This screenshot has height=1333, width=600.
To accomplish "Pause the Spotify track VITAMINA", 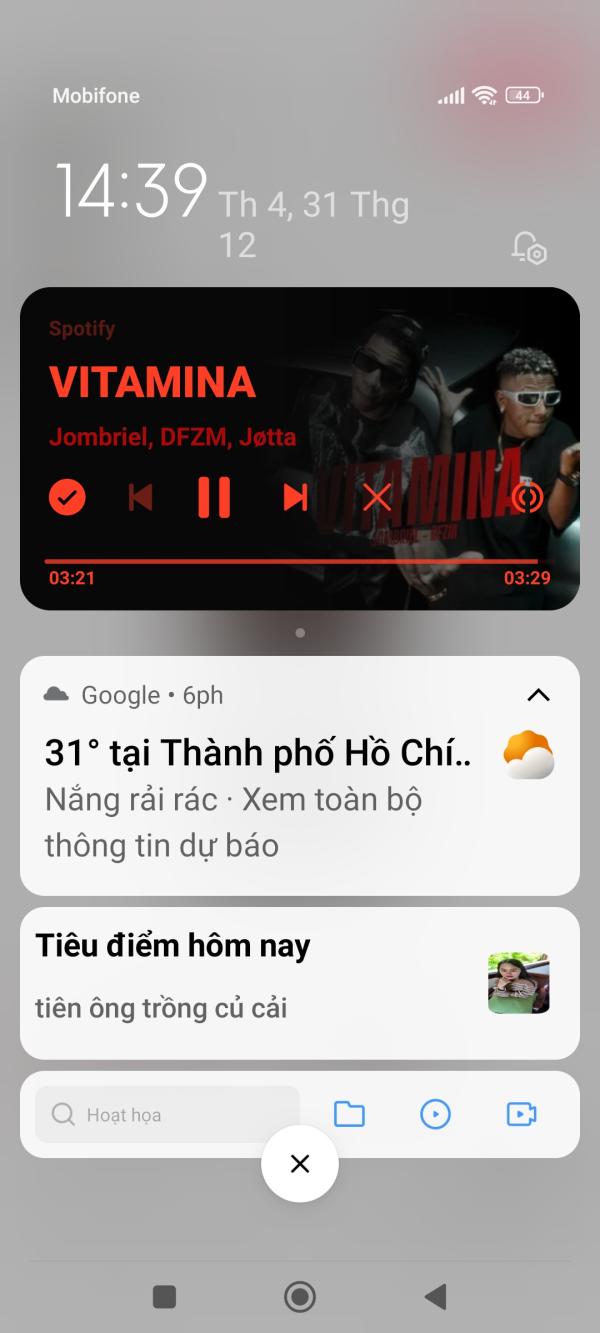I will click(214, 497).
